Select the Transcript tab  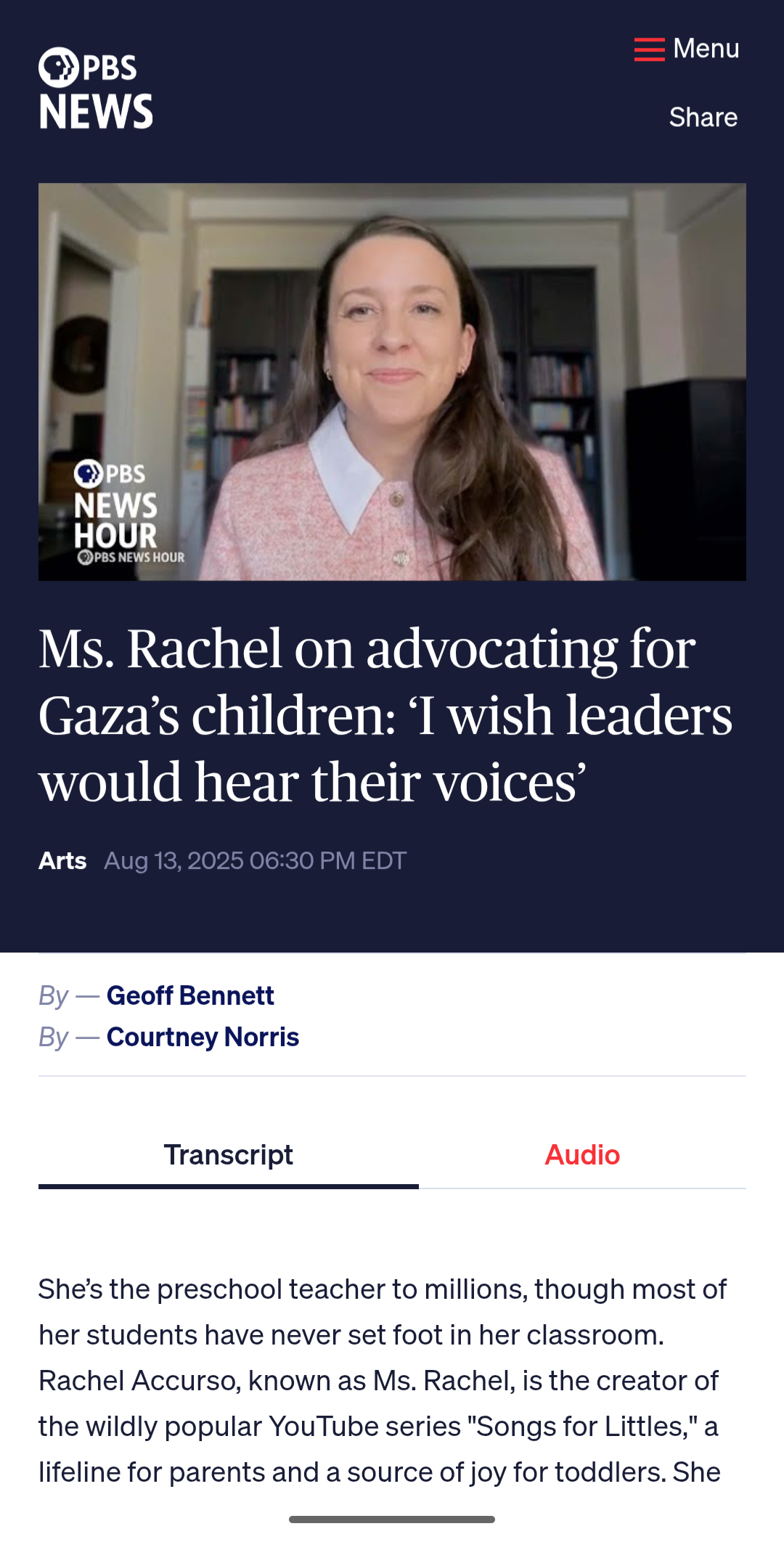tap(229, 1155)
